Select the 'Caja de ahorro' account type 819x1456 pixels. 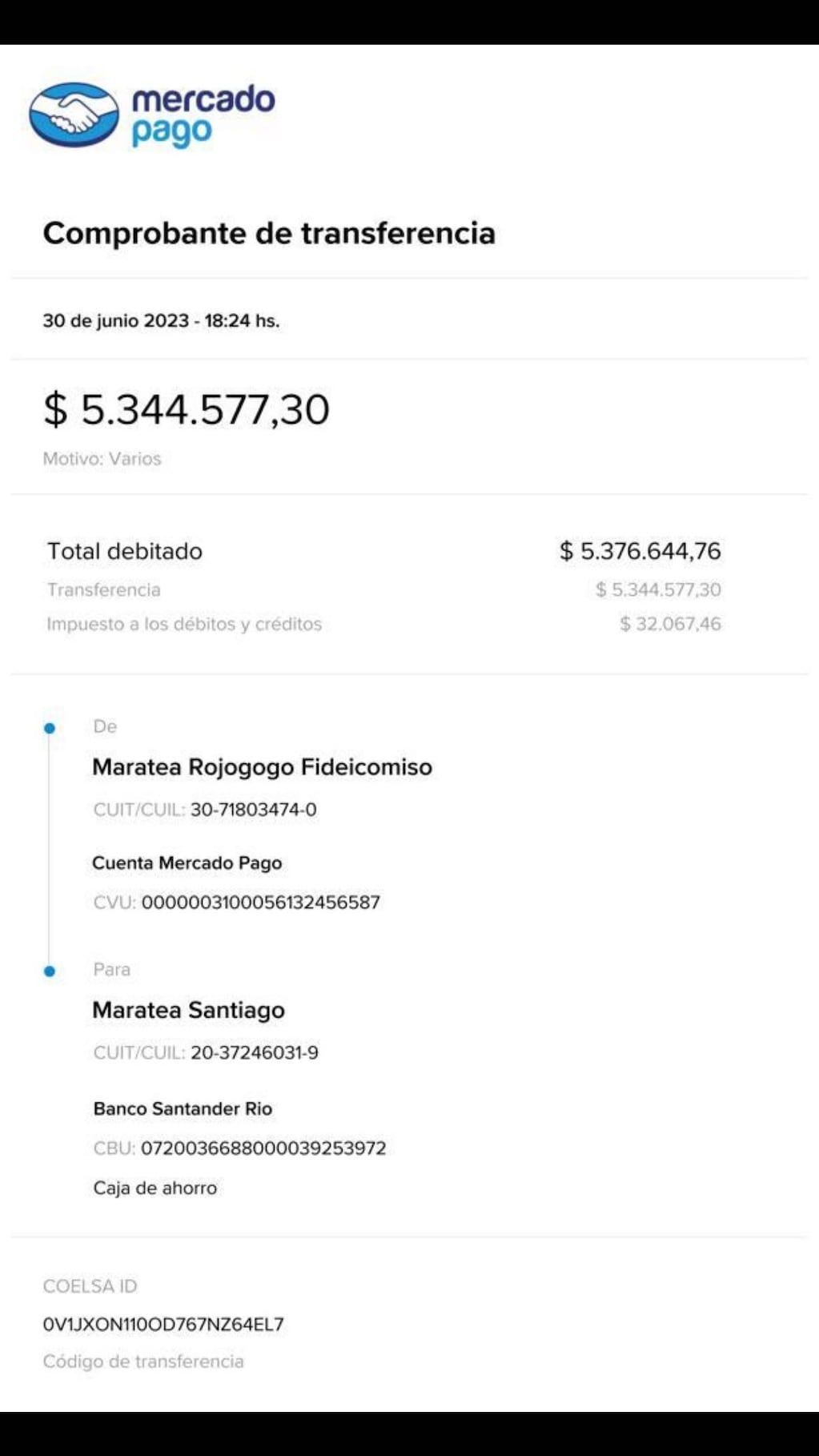154,1187
